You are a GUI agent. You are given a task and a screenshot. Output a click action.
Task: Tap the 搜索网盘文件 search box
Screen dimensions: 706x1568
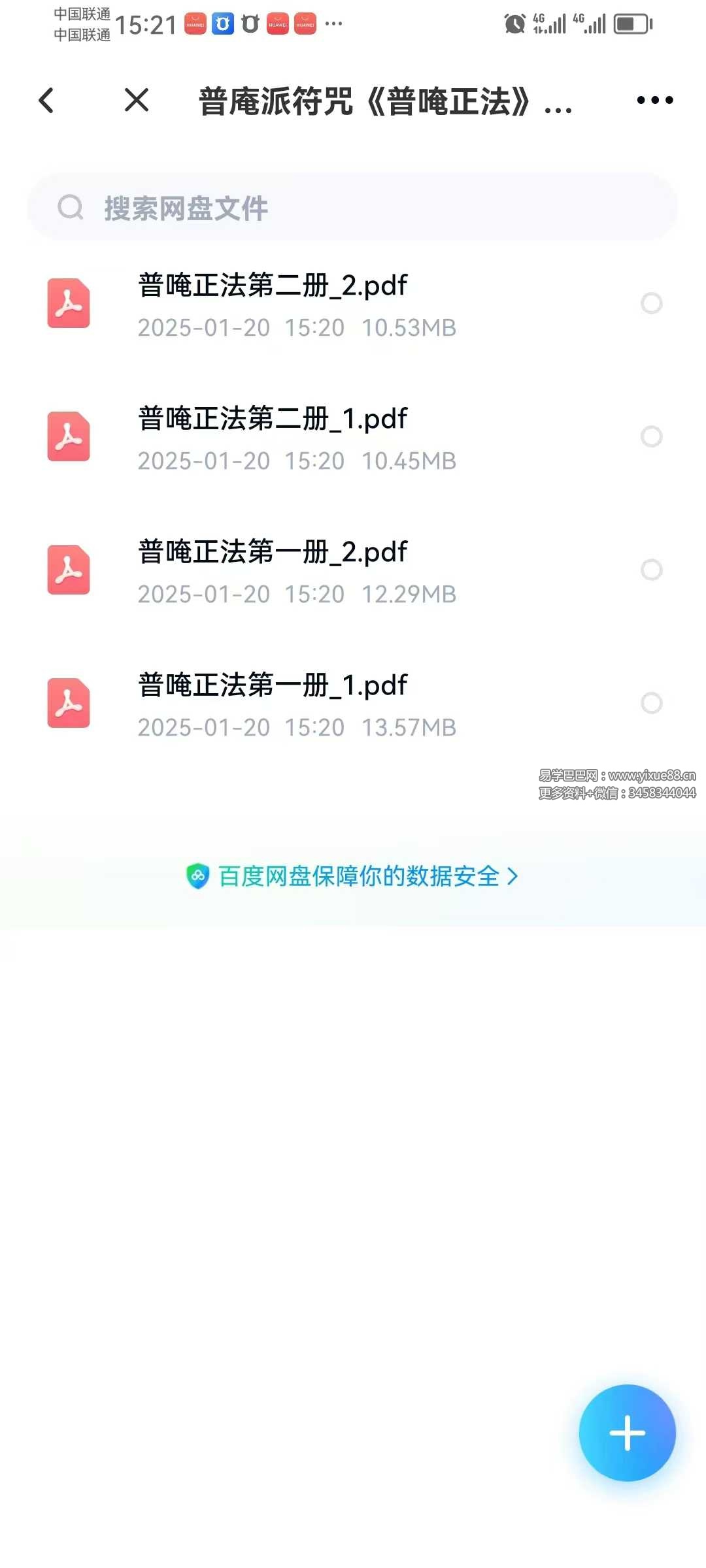pyautogui.click(x=352, y=208)
